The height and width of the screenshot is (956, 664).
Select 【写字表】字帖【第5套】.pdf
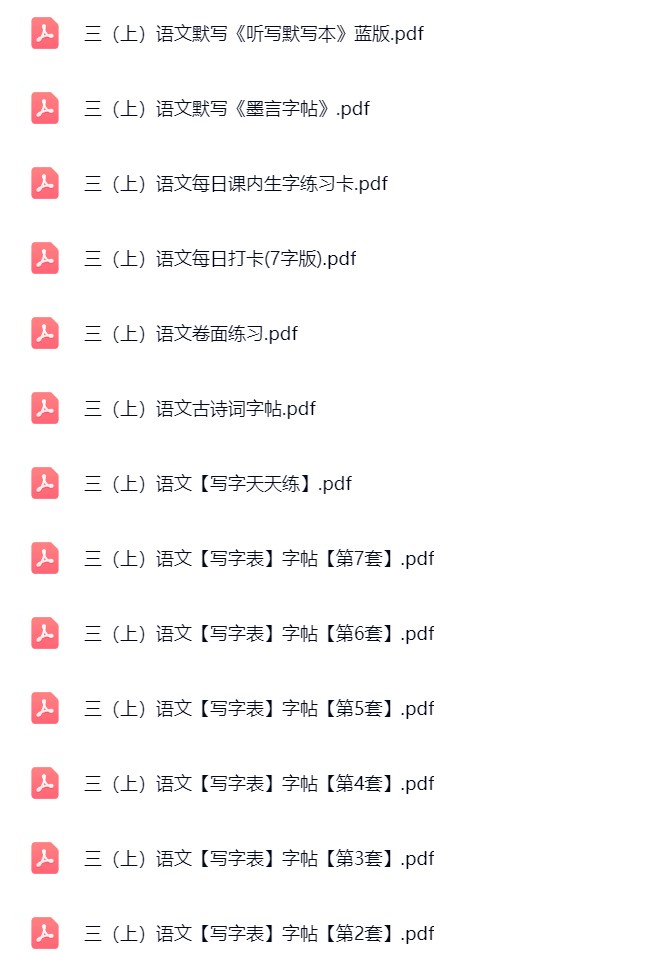click(259, 709)
